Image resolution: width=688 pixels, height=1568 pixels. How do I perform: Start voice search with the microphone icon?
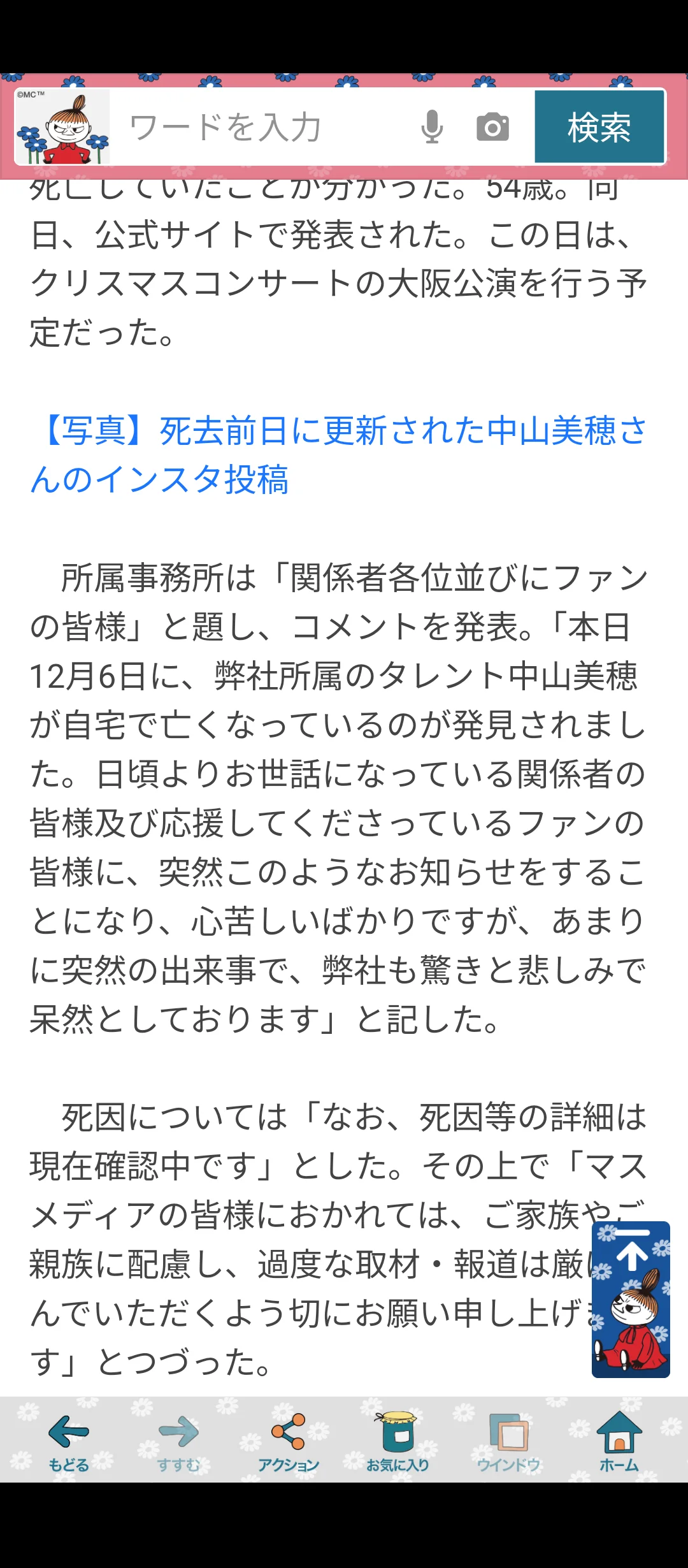432,127
